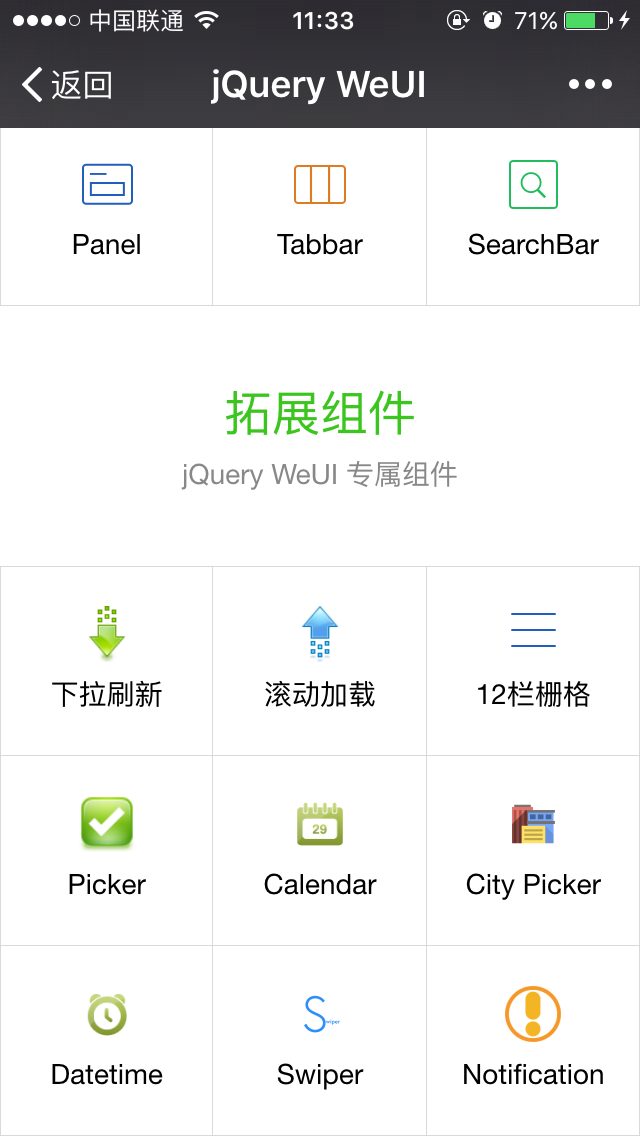Open the Swiper component
The image size is (640, 1136).
320,1040
